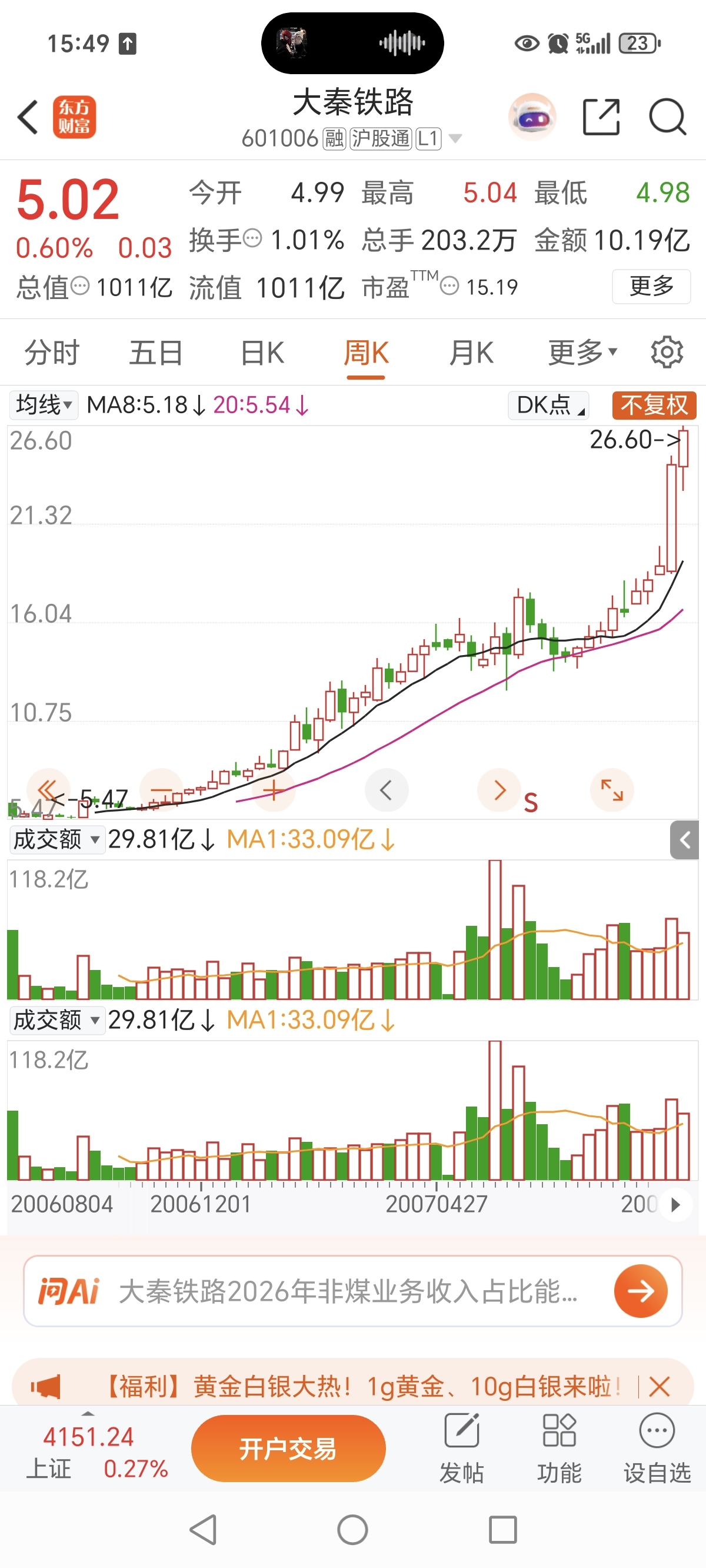Switch to the 分时 tab
This screenshot has width=706, height=1568.
coord(52,353)
